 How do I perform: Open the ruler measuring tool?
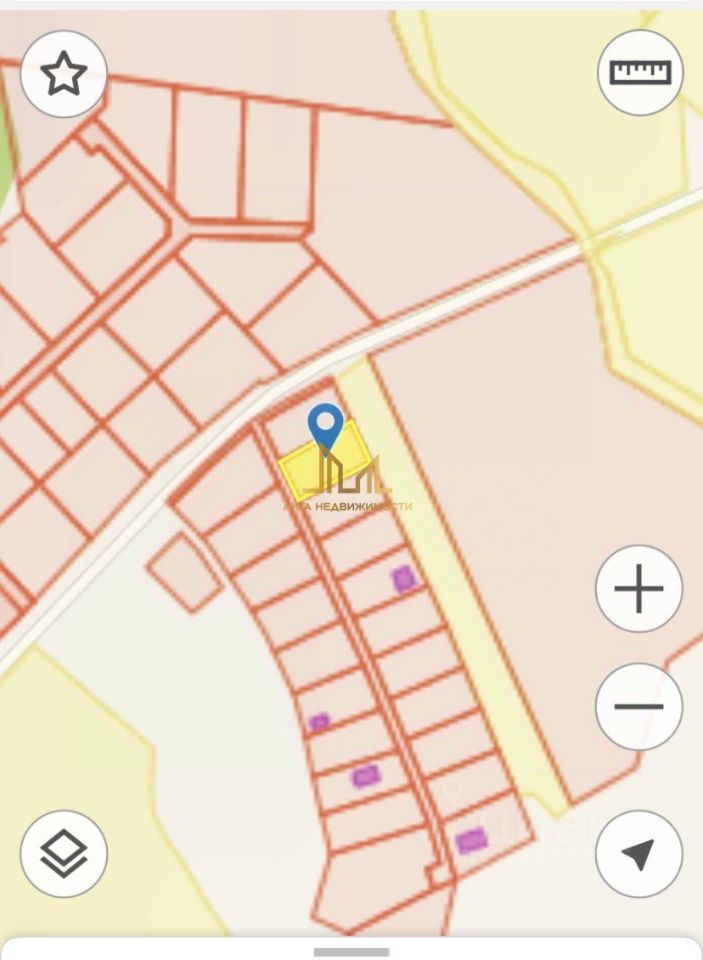click(x=640, y=72)
